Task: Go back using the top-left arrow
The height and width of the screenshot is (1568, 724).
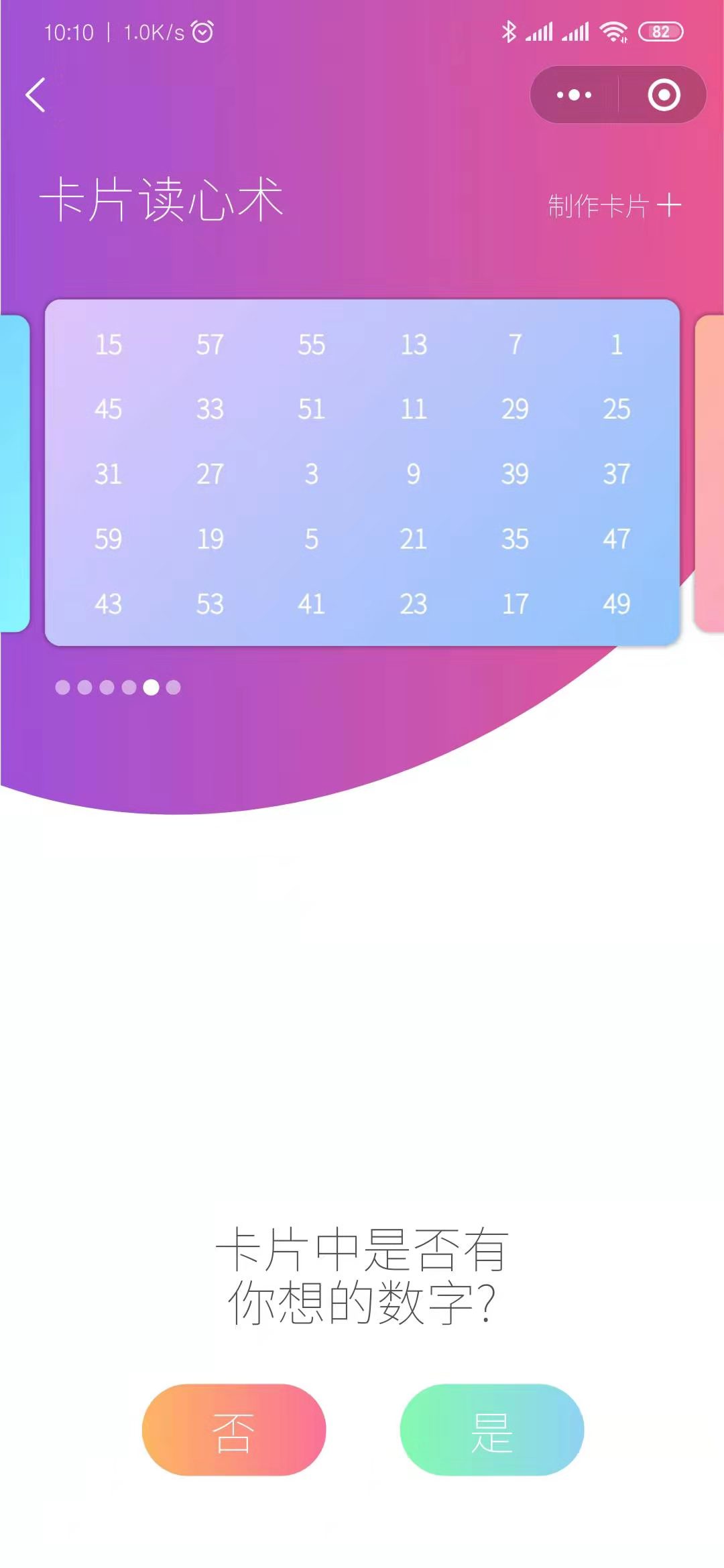Action: pyautogui.click(x=36, y=94)
